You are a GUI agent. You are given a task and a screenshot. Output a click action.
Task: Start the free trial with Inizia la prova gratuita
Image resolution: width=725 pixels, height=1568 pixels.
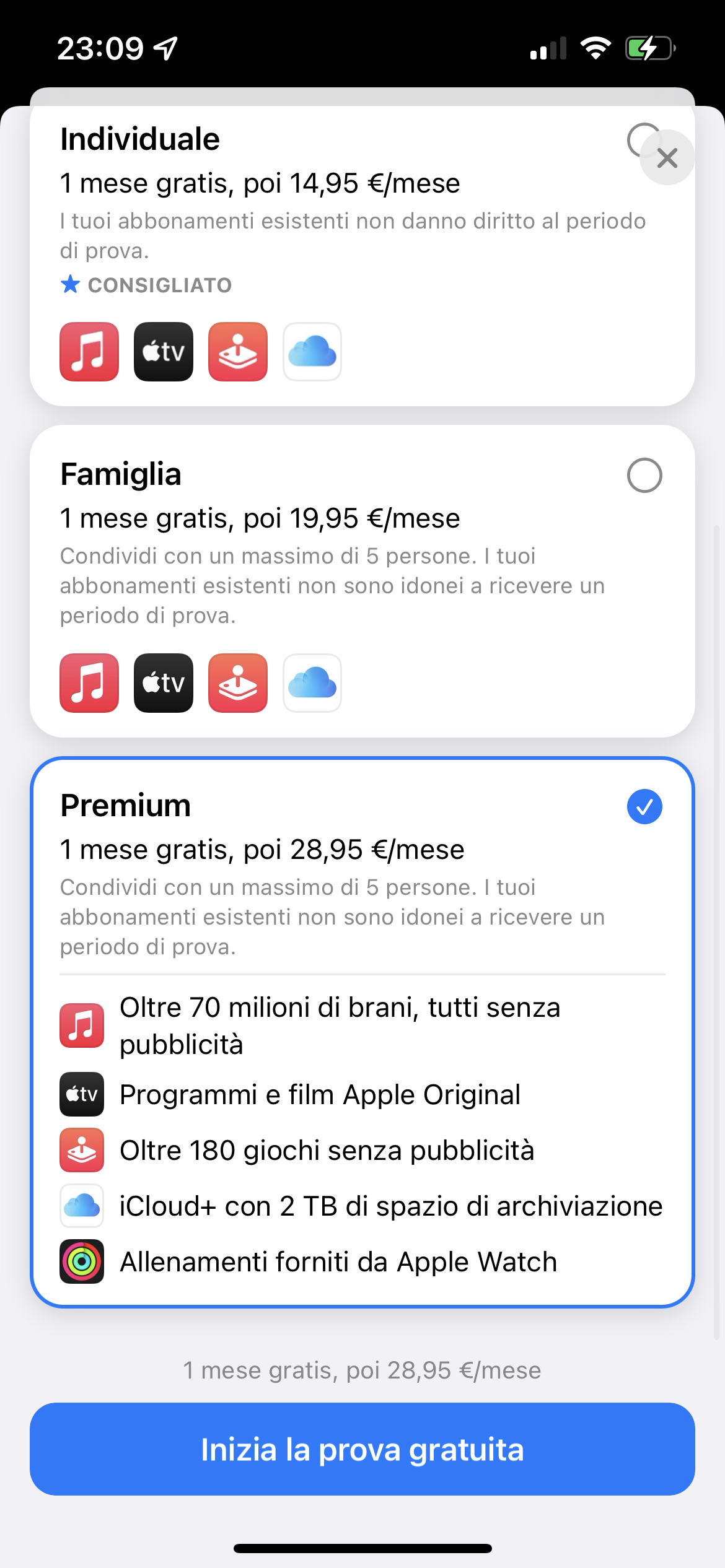click(x=362, y=1449)
